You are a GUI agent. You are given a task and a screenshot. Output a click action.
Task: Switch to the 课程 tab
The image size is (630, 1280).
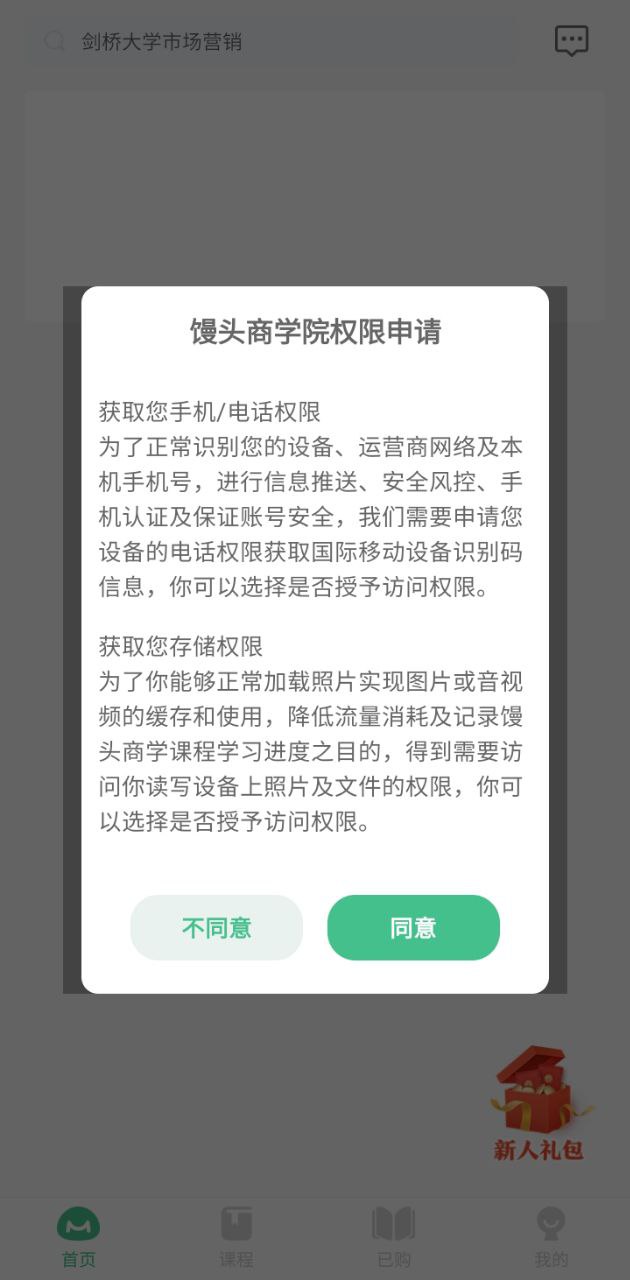(x=236, y=1236)
